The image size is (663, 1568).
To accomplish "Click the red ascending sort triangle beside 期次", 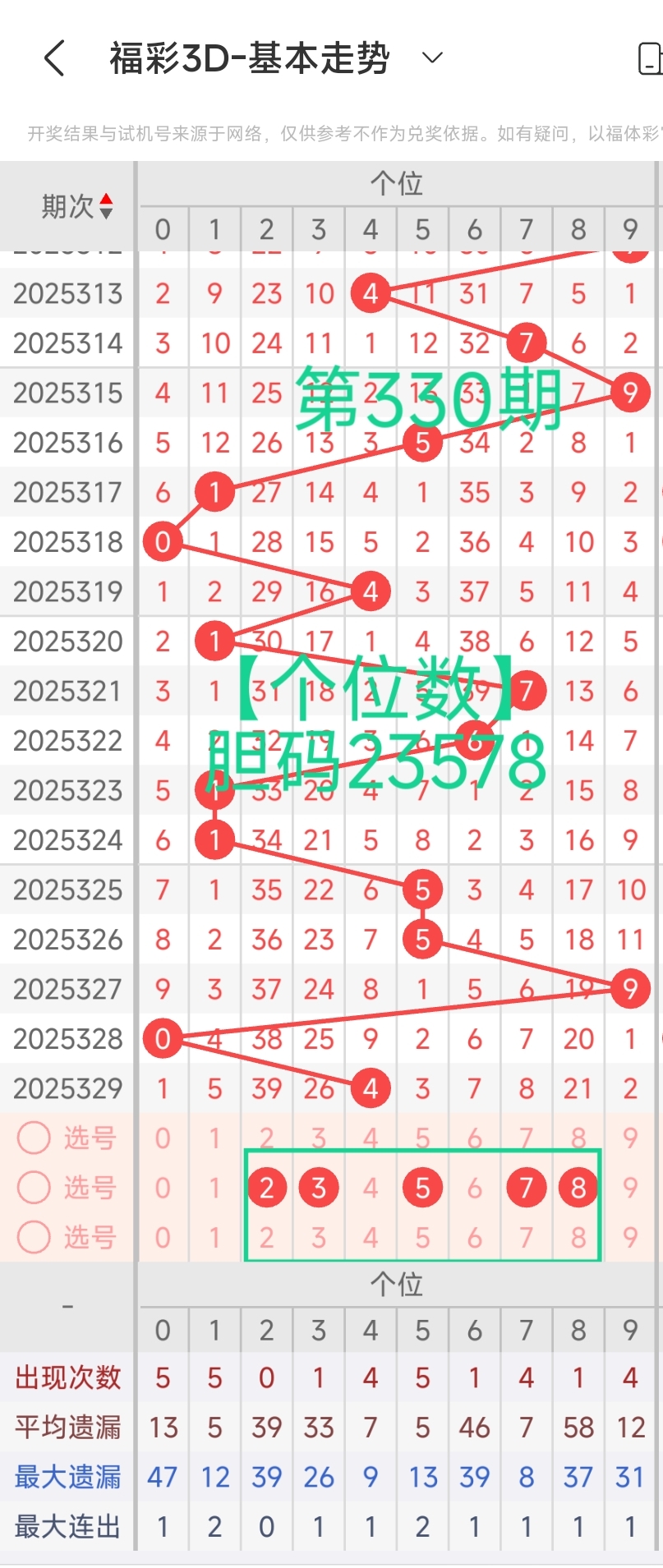I will pyautogui.click(x=106, y=198).
